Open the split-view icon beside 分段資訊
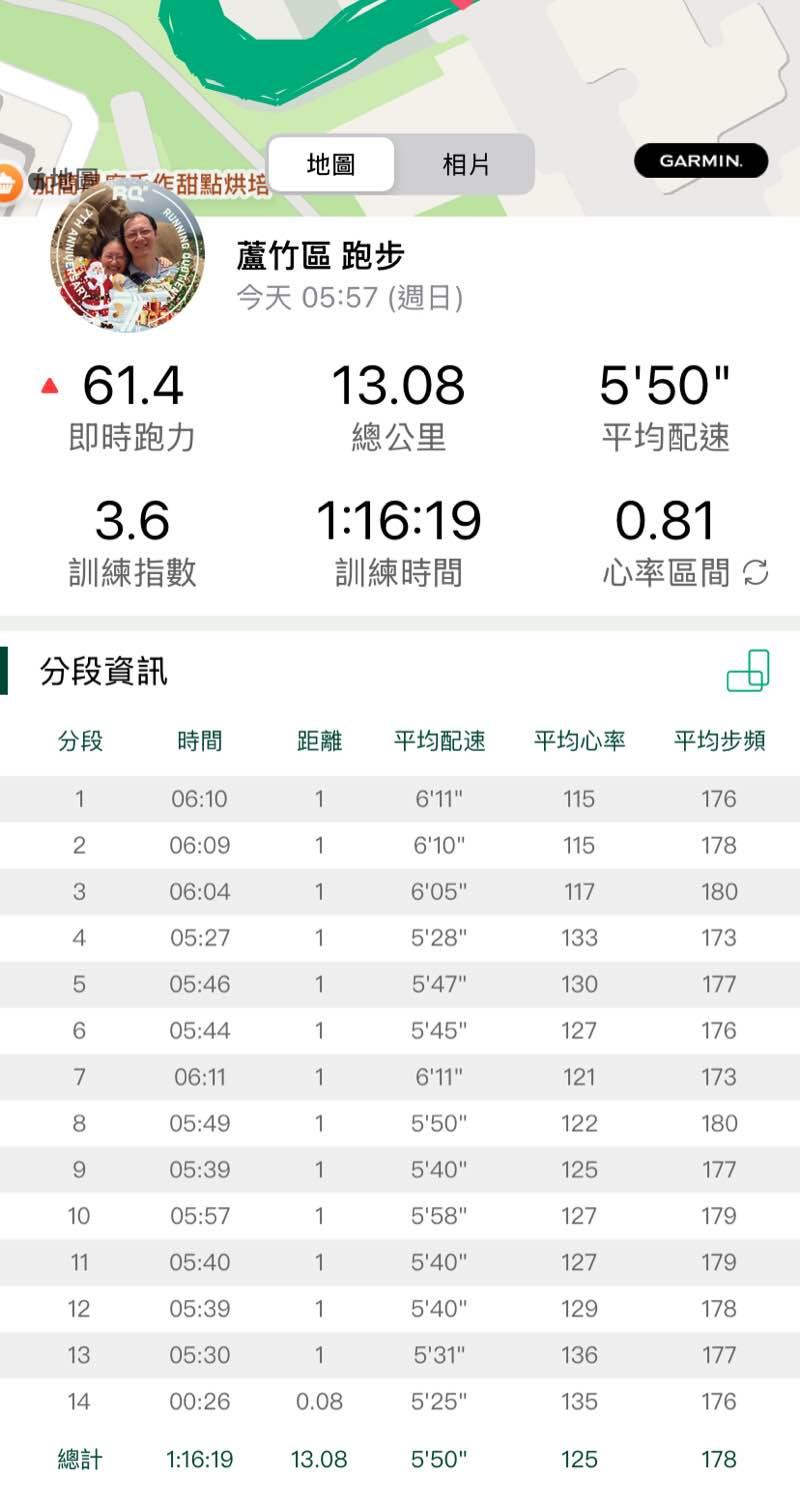 tap(748, 671)
